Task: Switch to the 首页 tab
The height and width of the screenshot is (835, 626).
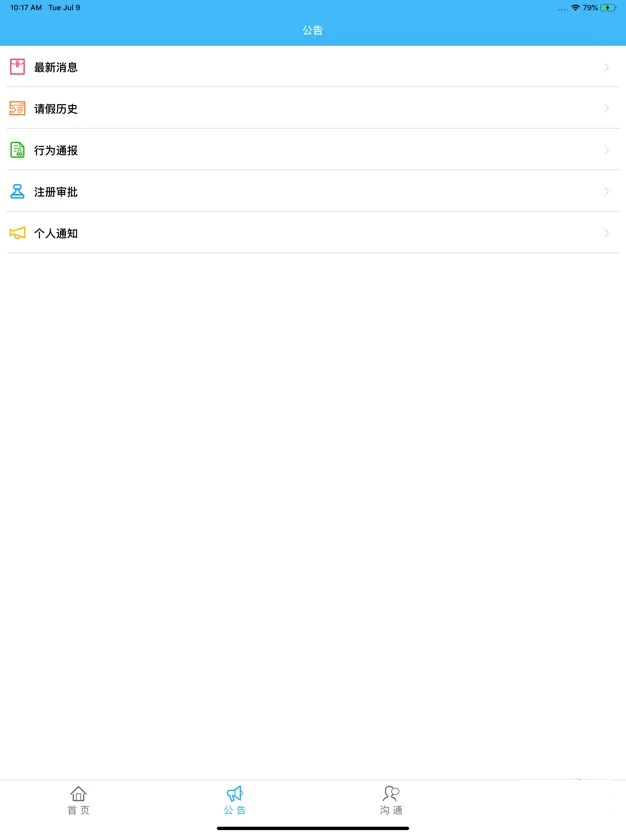Action: tap(78, 800)
